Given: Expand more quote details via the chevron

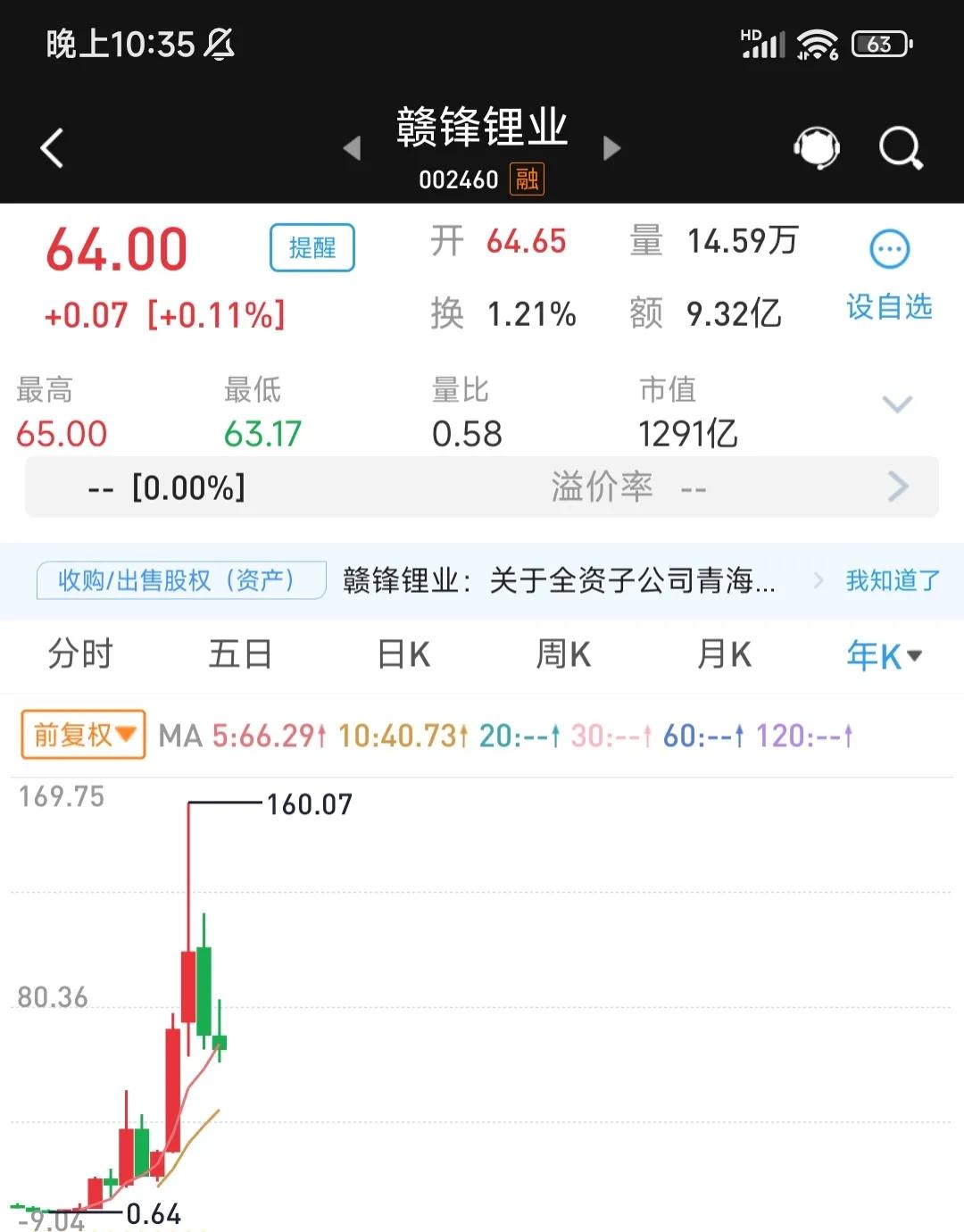Looking at the screenshot, I should click(x=898, y=404).
